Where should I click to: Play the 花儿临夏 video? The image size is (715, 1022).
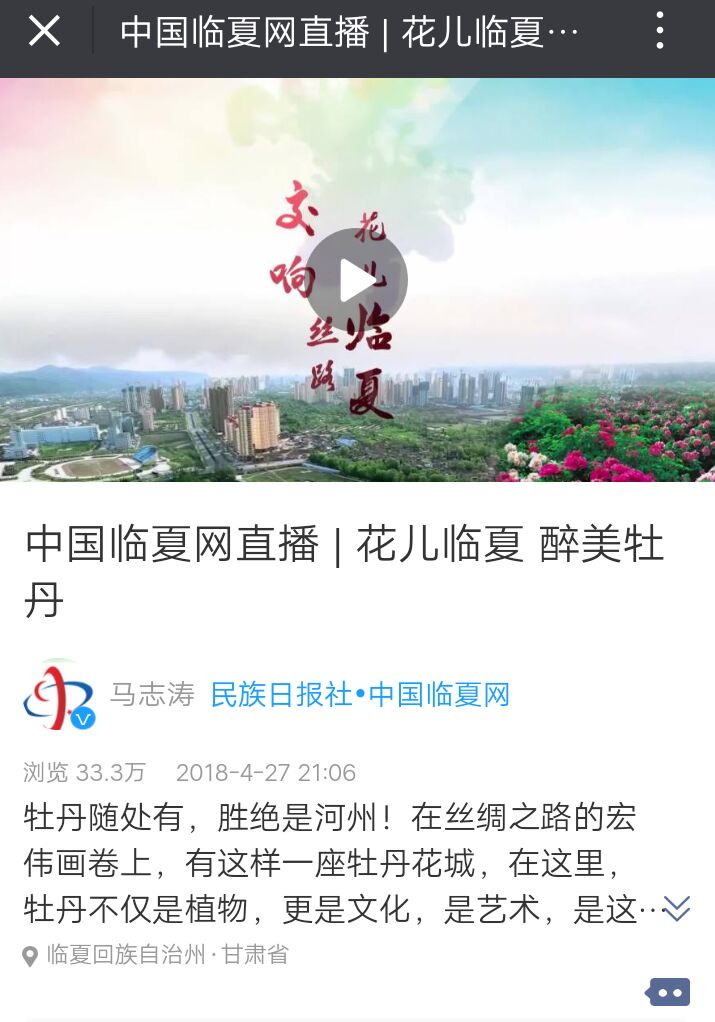pyautogui.click(x=356, y=280)
